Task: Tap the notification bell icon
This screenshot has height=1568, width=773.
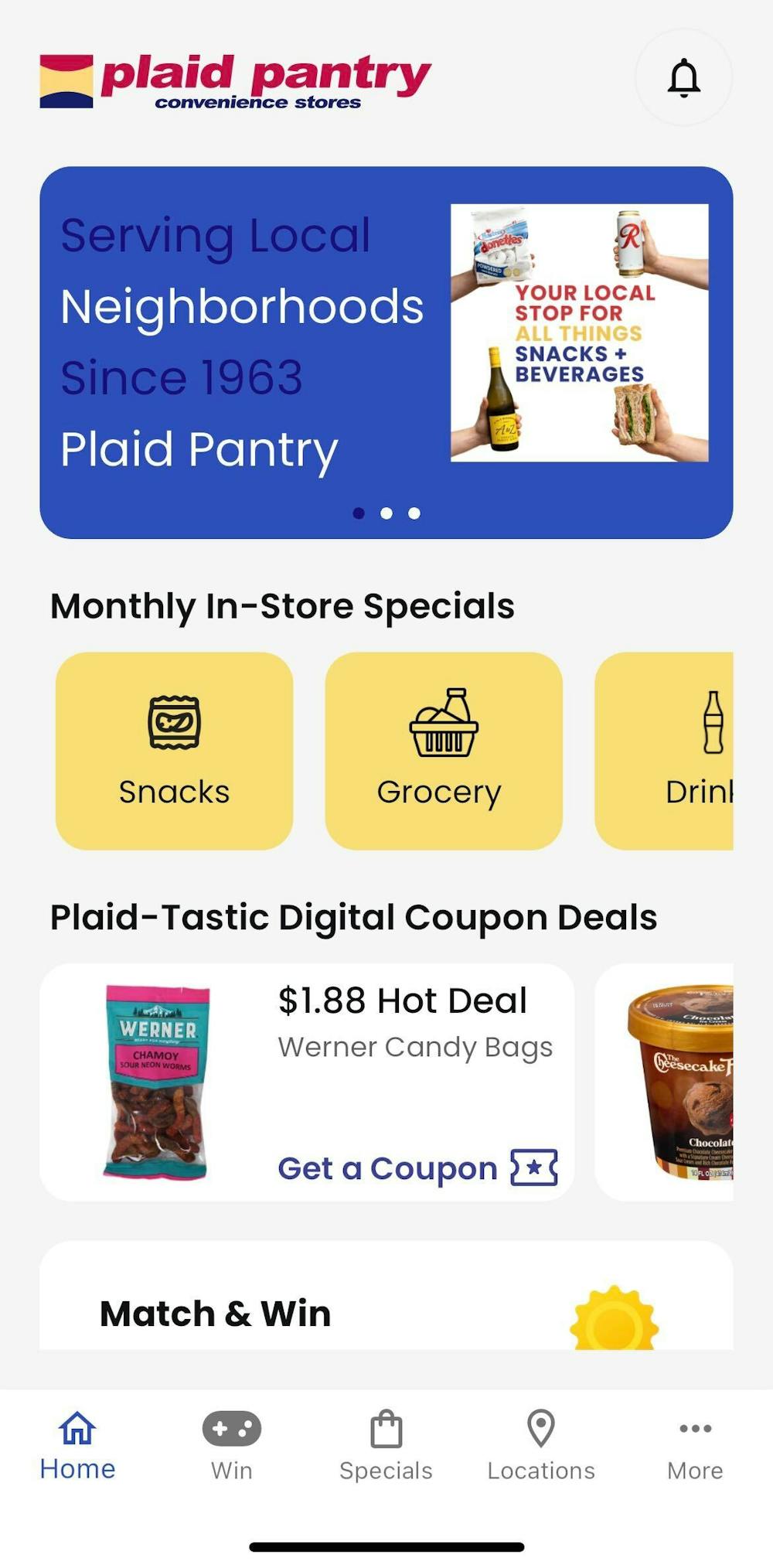Action: click(683, 78)
